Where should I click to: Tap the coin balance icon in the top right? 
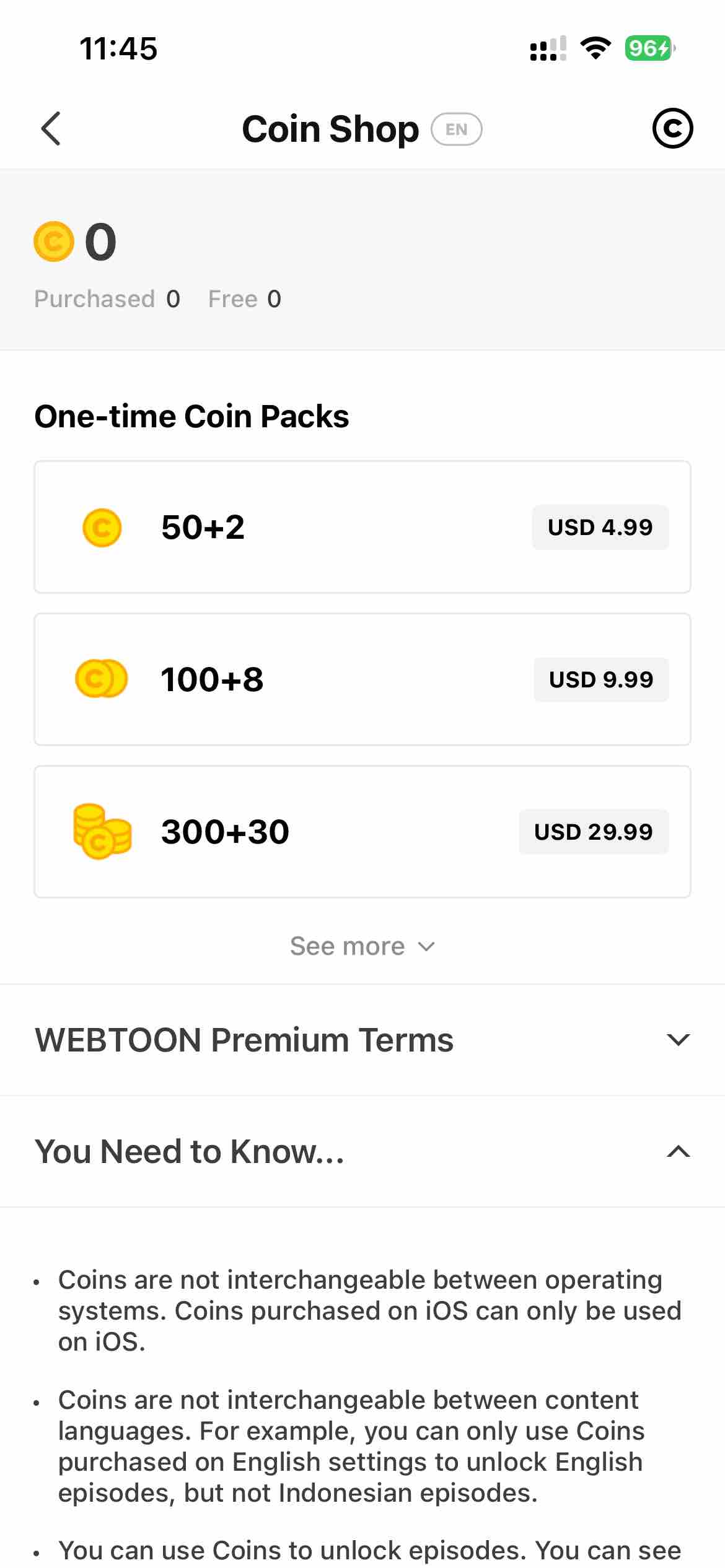tap(673, 128)
